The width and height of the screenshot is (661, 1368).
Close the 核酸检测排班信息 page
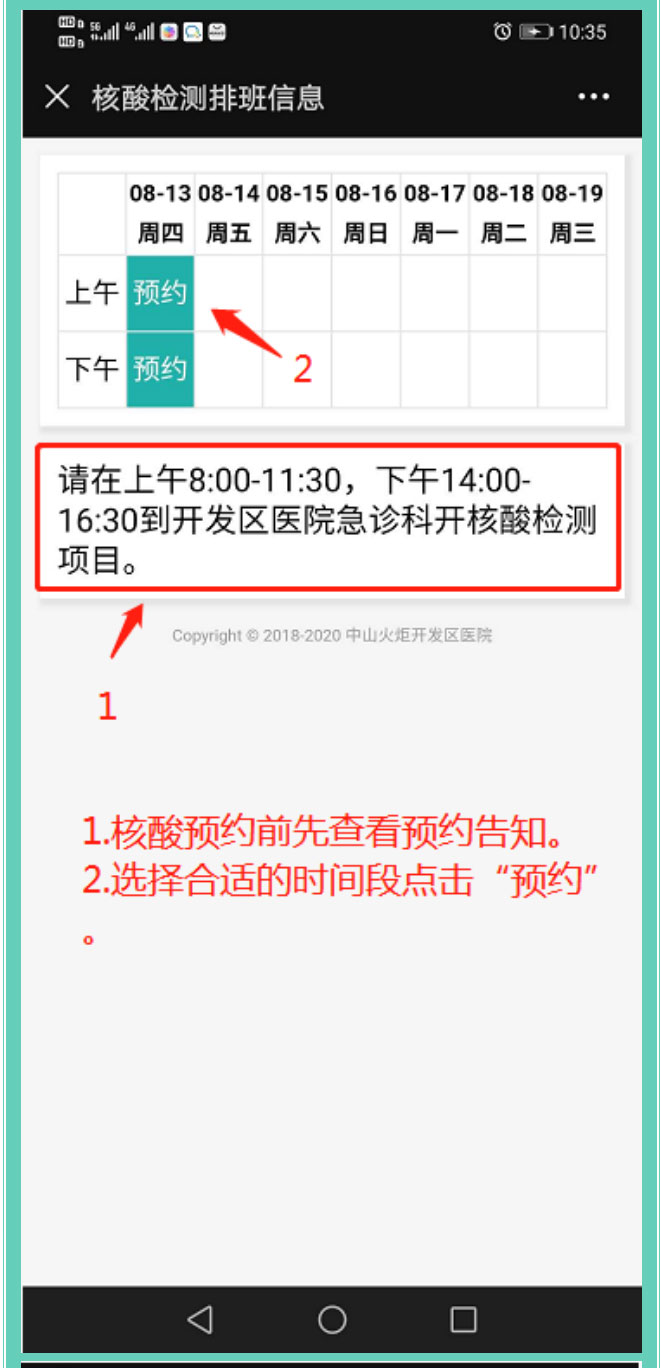pyautogui.click(x=57, y=97)
